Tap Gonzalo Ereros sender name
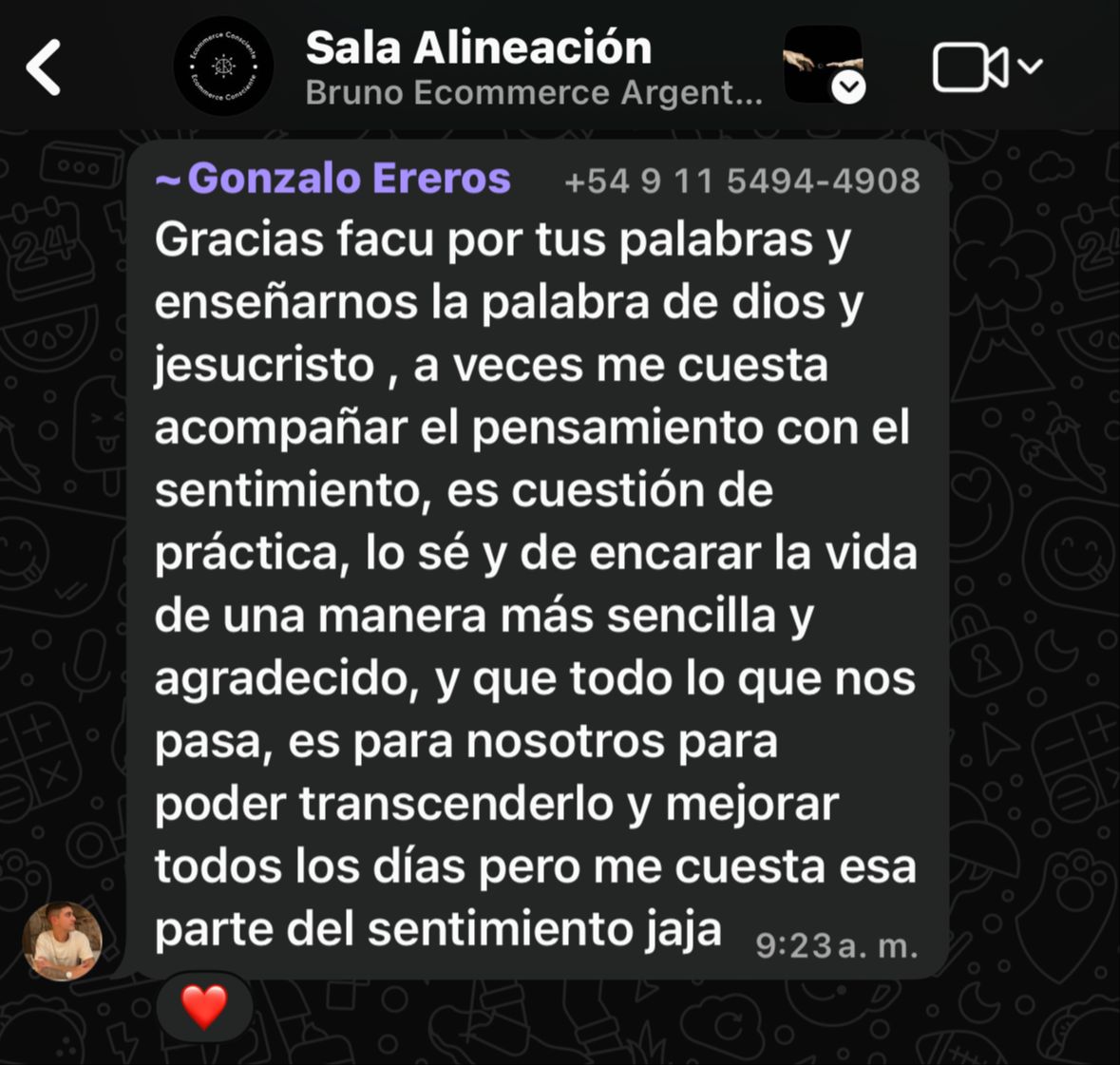The image size is (1120, 1065). 349,179
